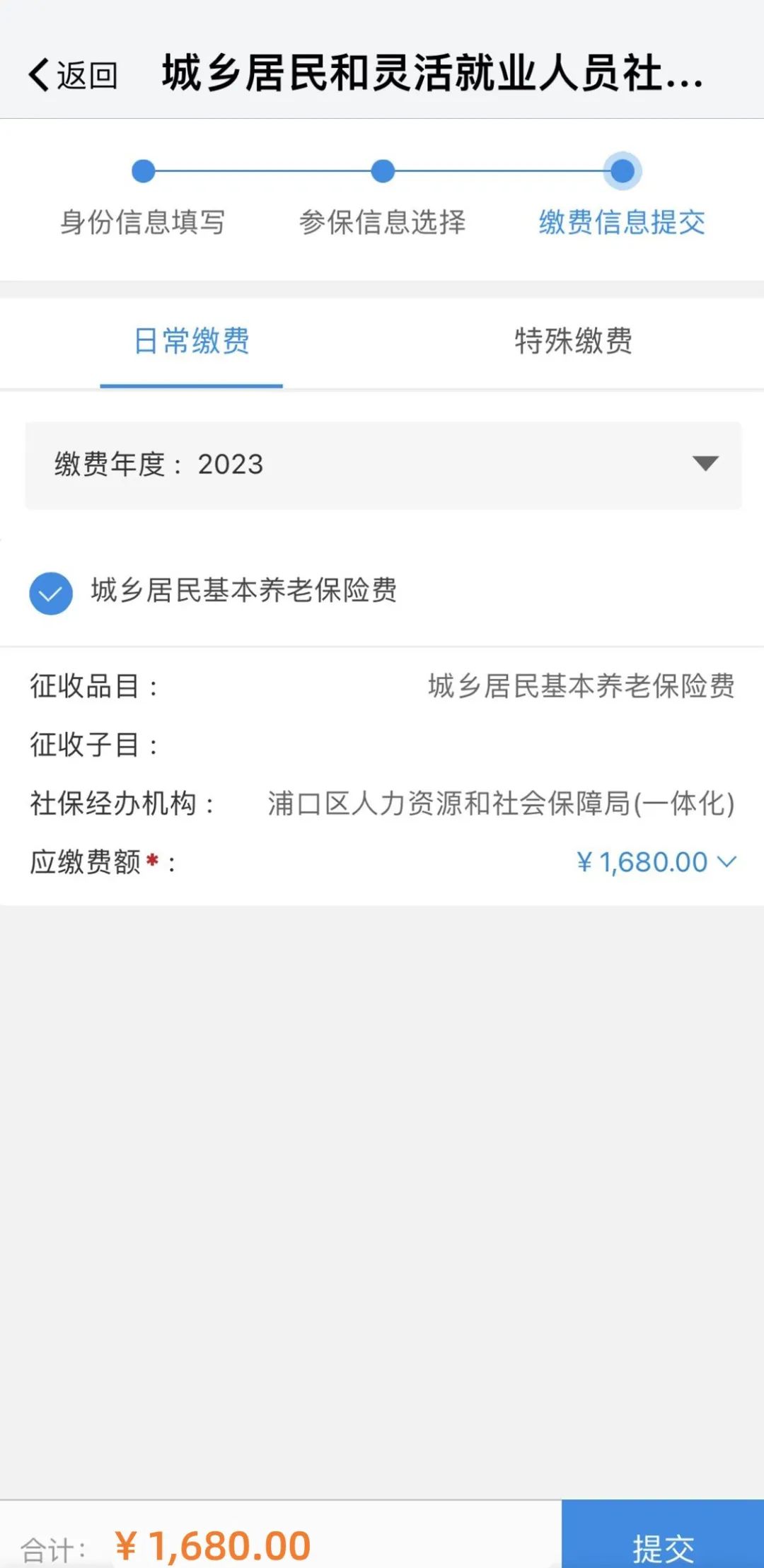Select the 日常缴费 tab
Viewport: 764px width, 1568px height.
(192, 341)
